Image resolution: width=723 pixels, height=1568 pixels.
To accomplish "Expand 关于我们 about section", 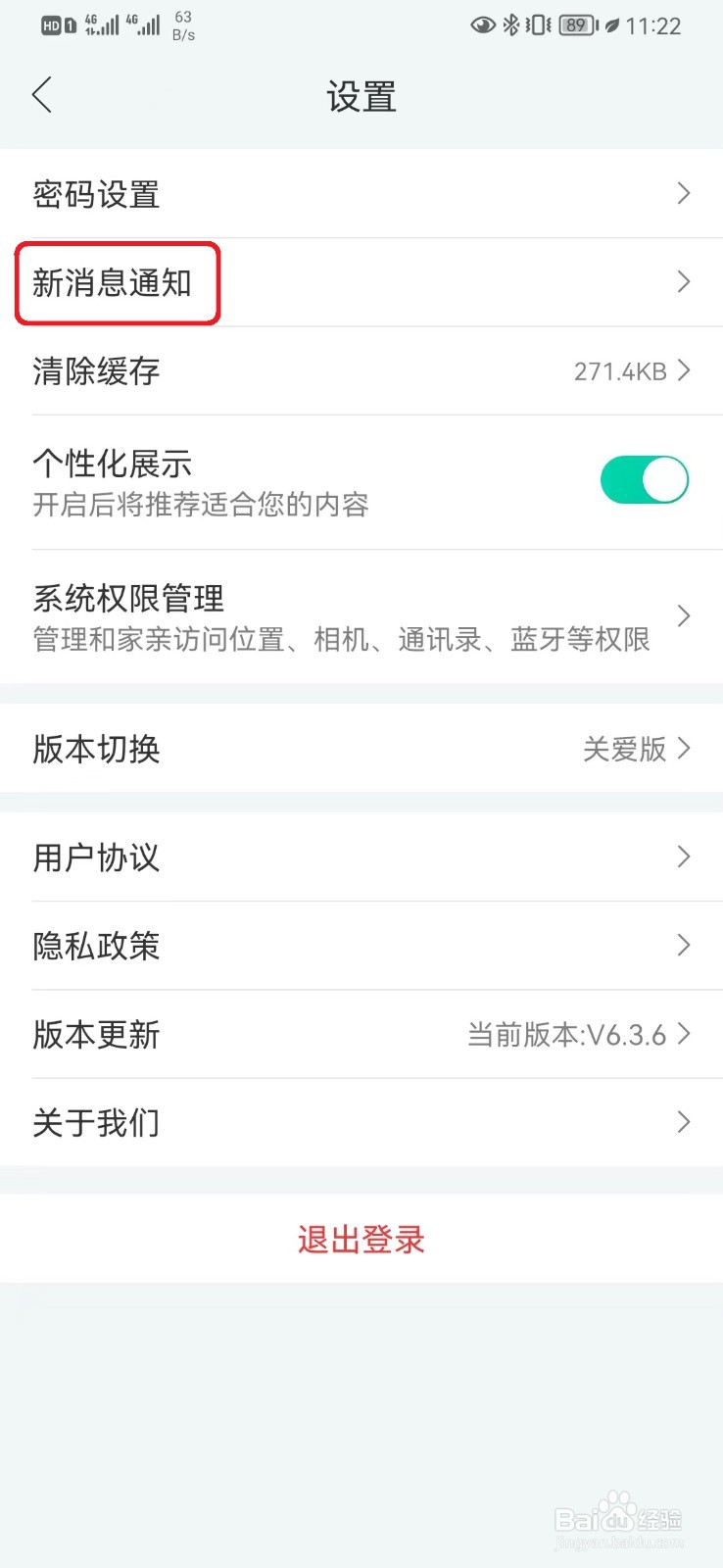I will click(361, 1122).
